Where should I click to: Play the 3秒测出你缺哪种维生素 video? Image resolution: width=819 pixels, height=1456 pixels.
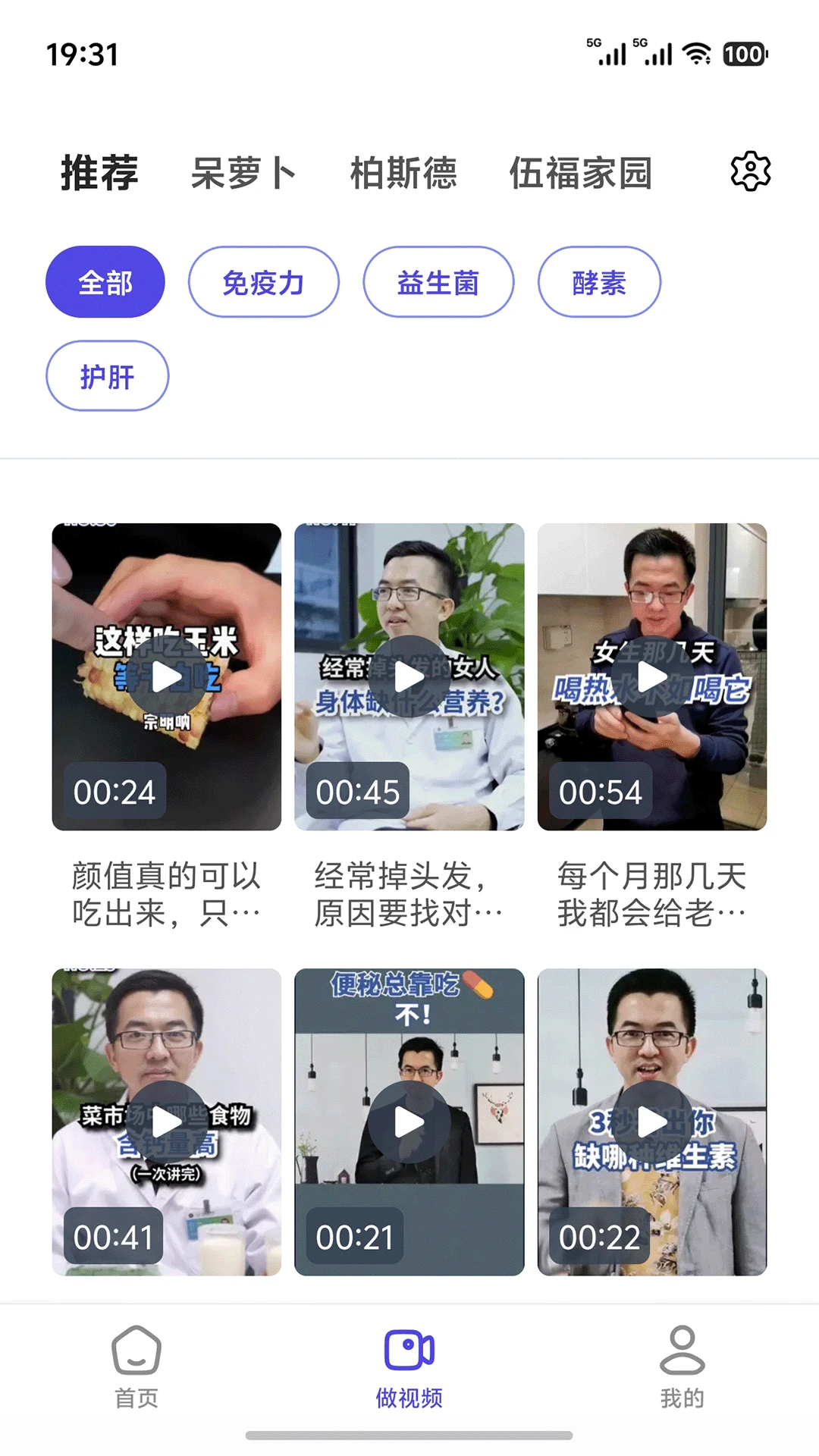pyautogui.click(x=653, y=1122)
